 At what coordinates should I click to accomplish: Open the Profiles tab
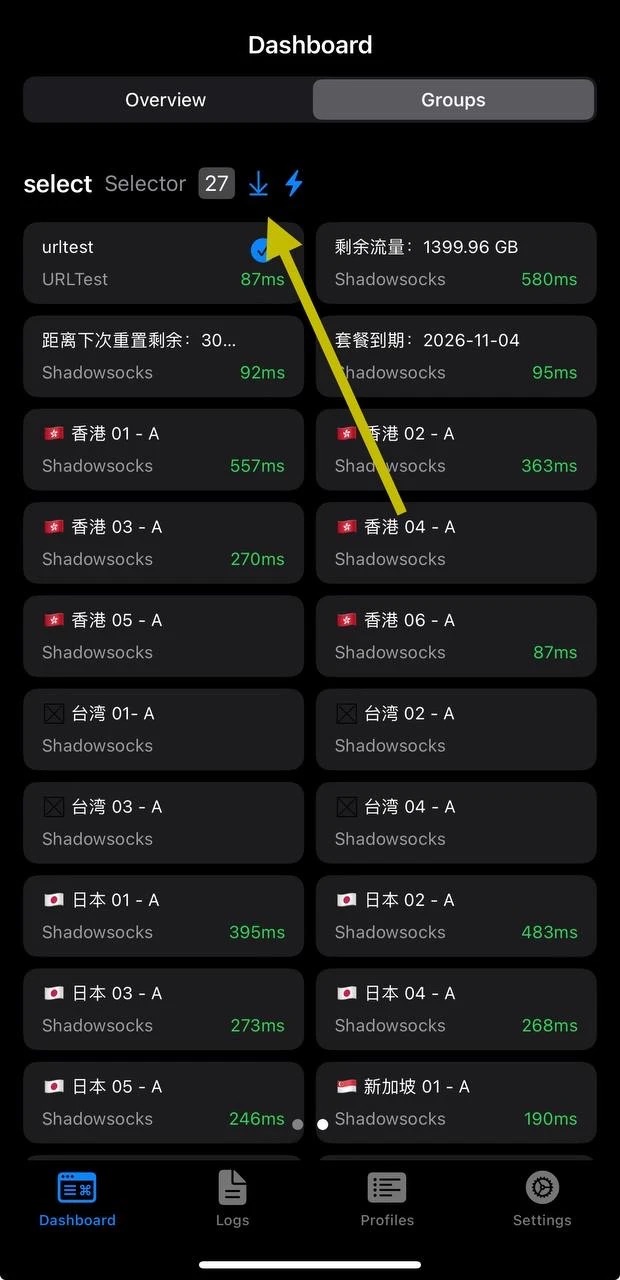click(x=387, y=1199)
